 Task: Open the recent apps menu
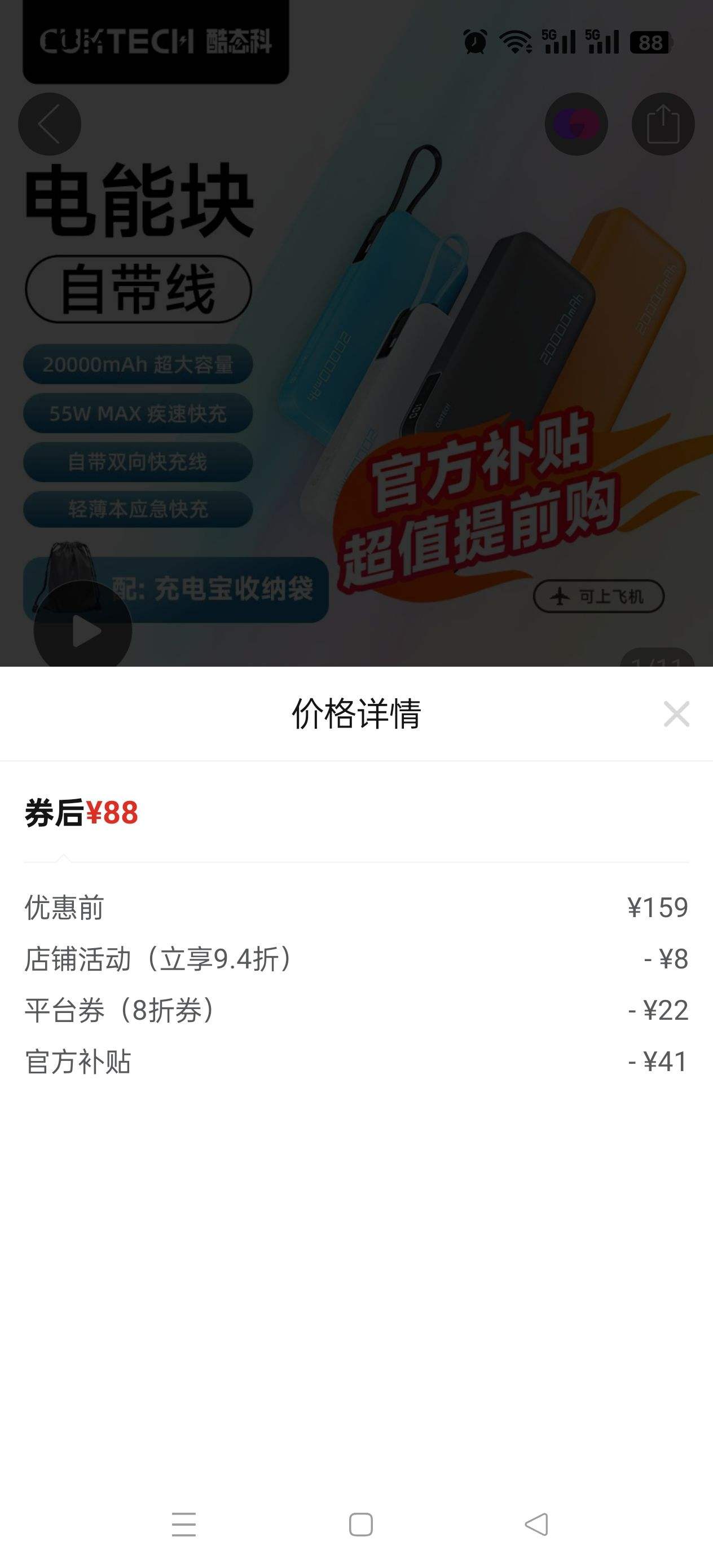point(184,1524)
